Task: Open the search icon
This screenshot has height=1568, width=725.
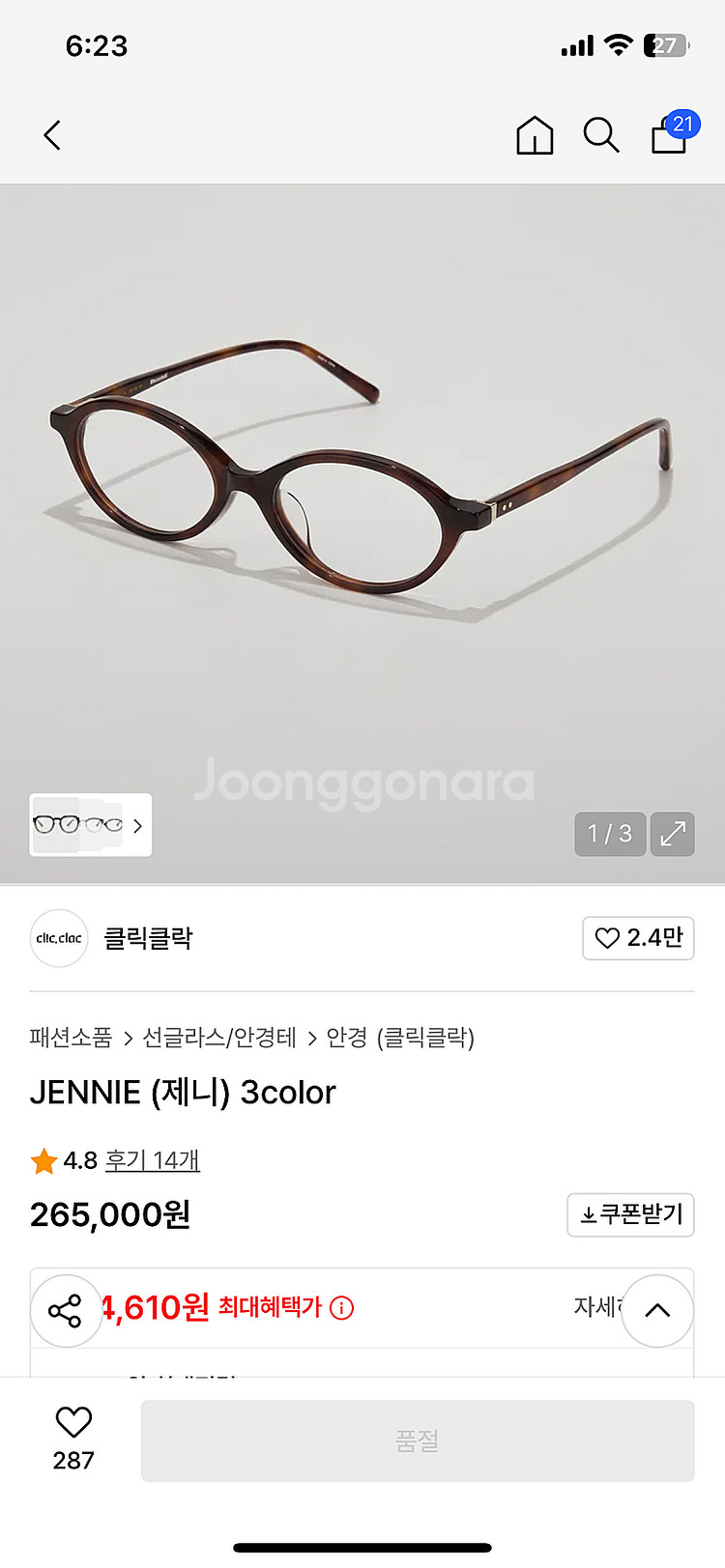Action: coord(600,135)
